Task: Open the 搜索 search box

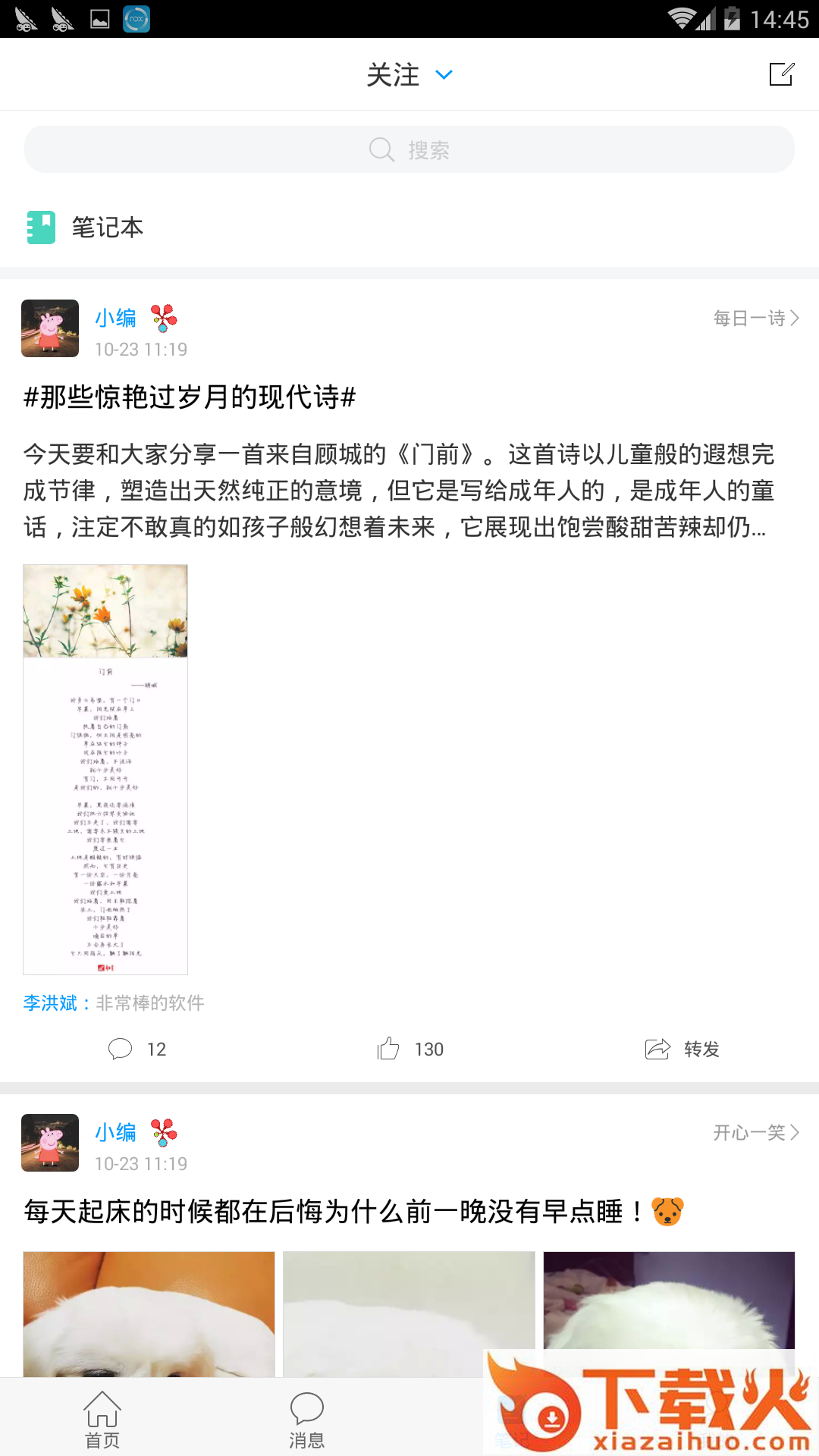Action: [409, 149]
